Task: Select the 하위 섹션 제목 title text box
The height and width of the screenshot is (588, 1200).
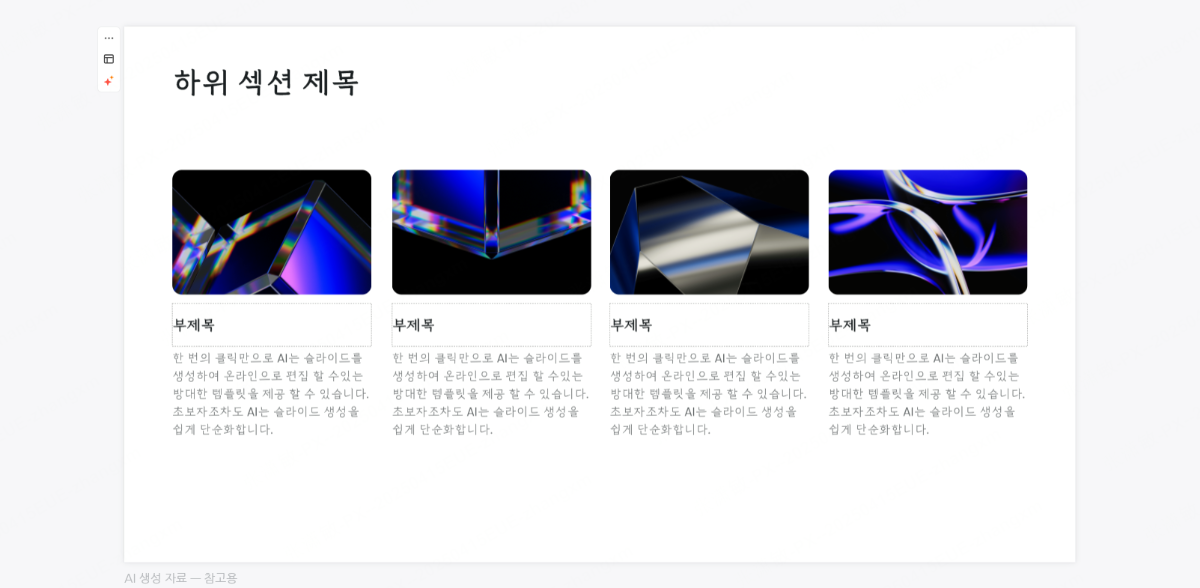Action: [x=266, y=82]
